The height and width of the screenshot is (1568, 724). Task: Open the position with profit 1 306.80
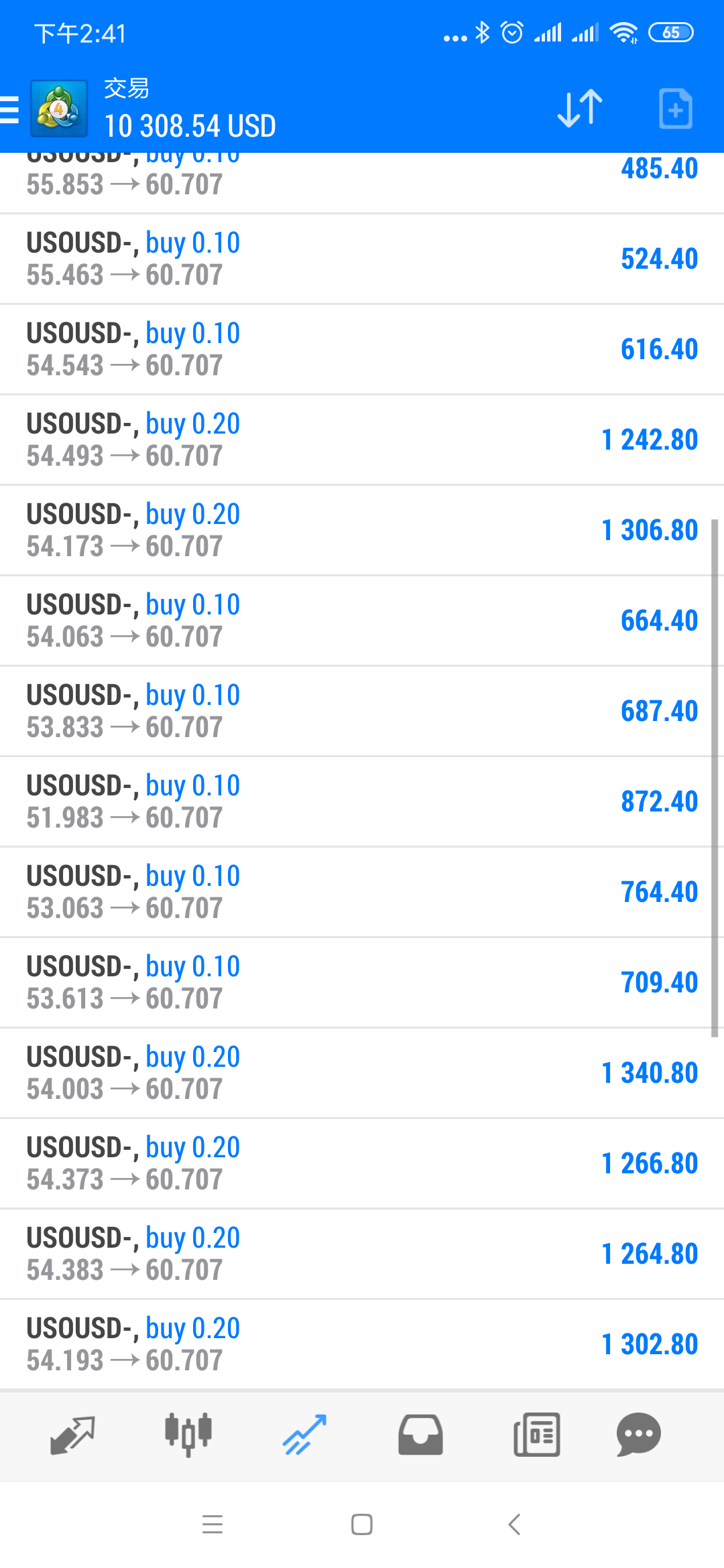coord(362,531)
